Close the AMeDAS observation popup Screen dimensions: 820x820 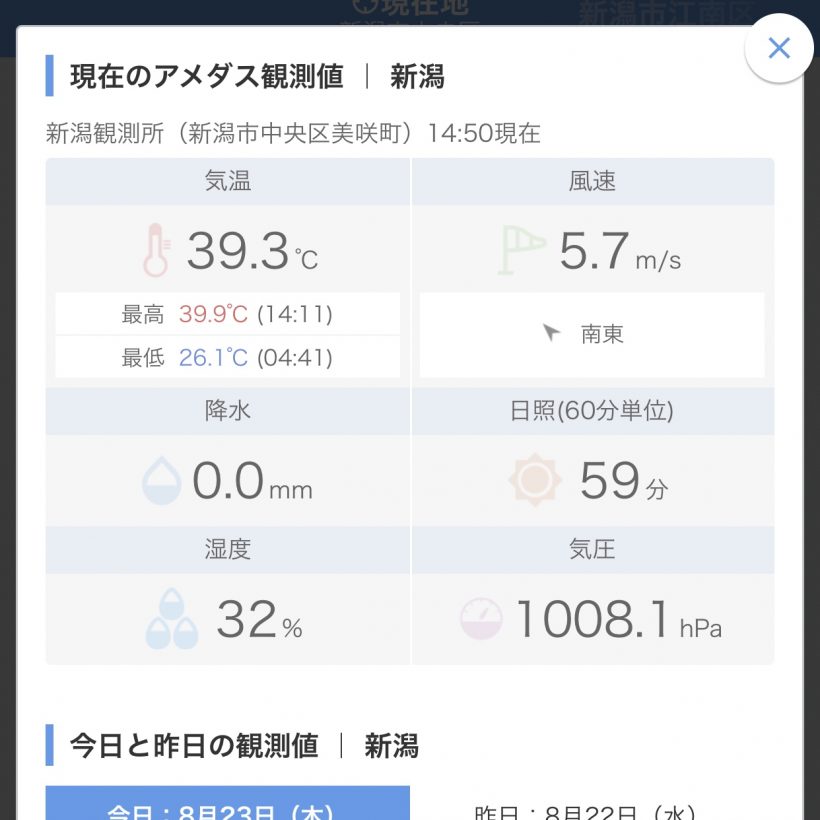778,48
